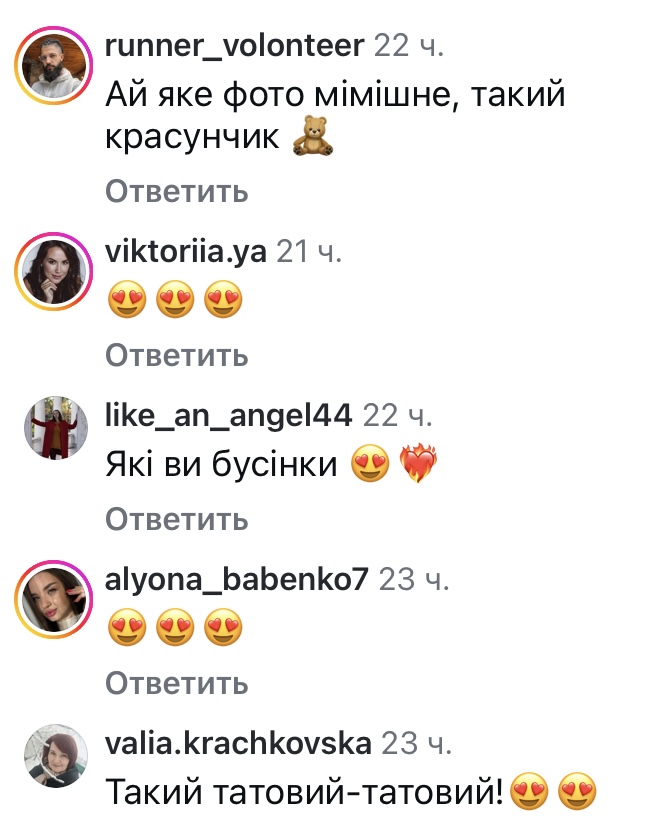The height and width of the screenshot is (834, 668).
Task: Reply to runner_volonteer's comment
Action: pyautogui.click(x=176, y=191)
